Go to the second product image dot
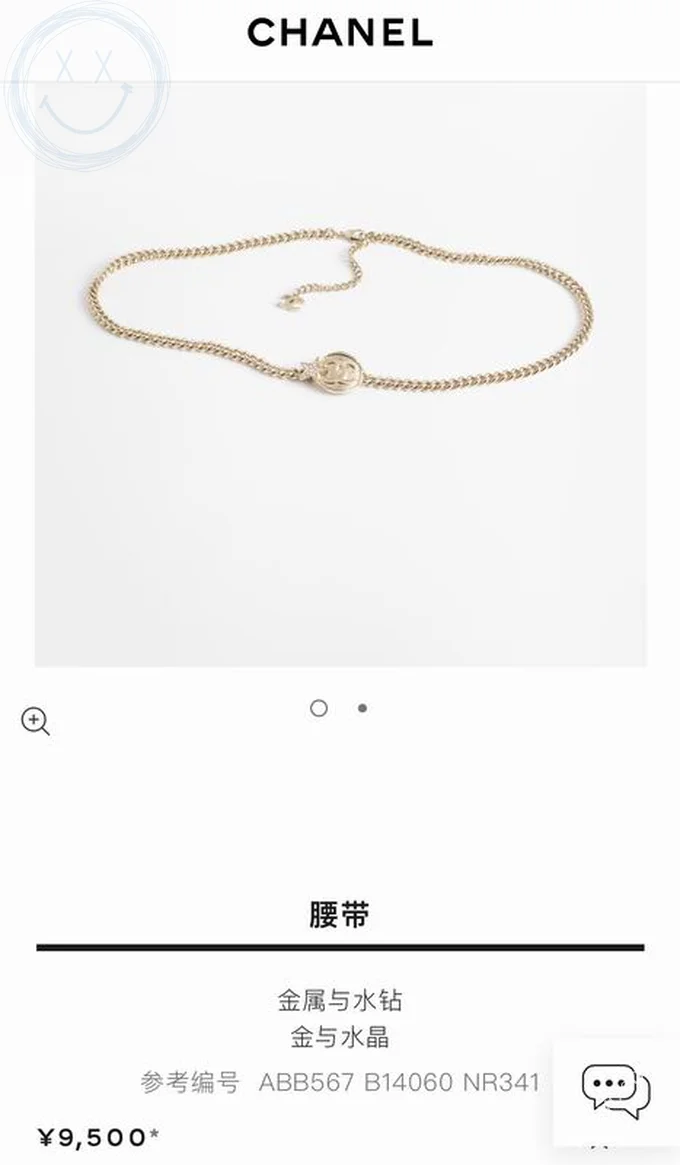Viewport: 680px width, 1165px height. point(362,708)
